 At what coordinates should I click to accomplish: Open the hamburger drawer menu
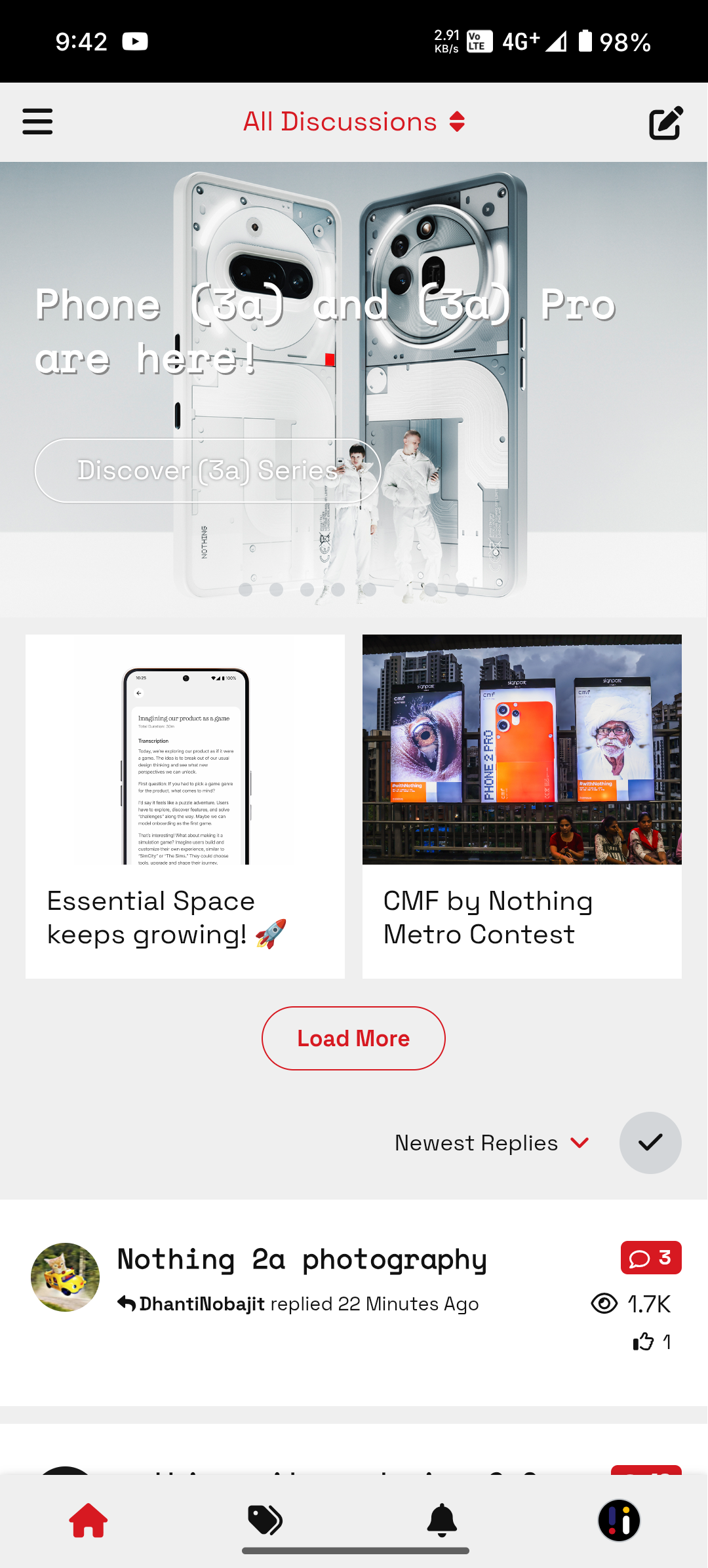(37, 122)
